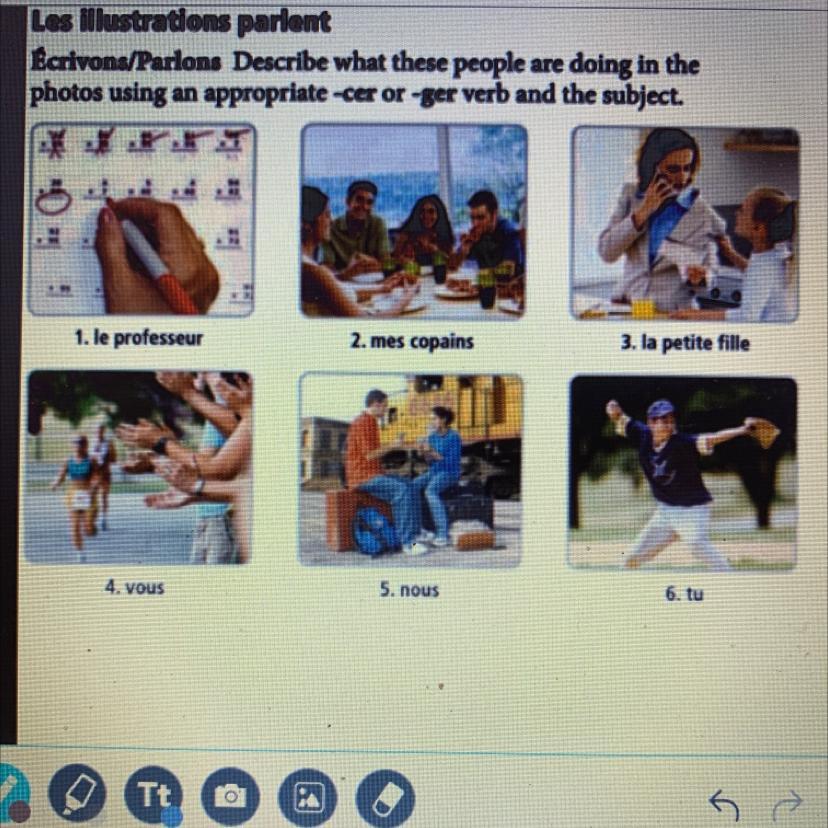This screenshot has width=828, height=828.
Task: Open the camera tool
Action: [230, 796]
